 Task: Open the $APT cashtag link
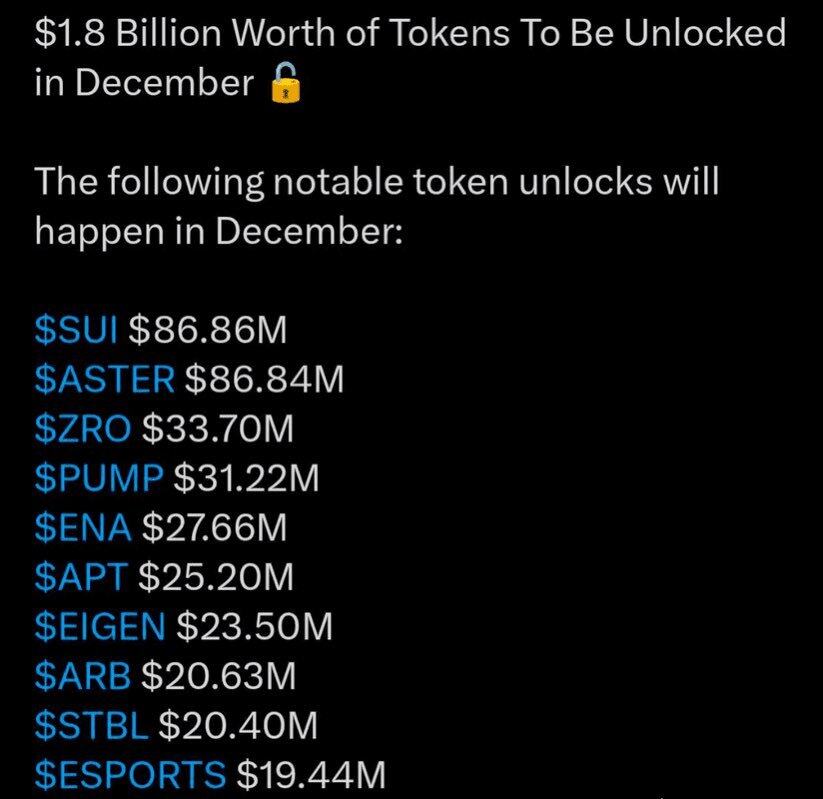[81, 578]
